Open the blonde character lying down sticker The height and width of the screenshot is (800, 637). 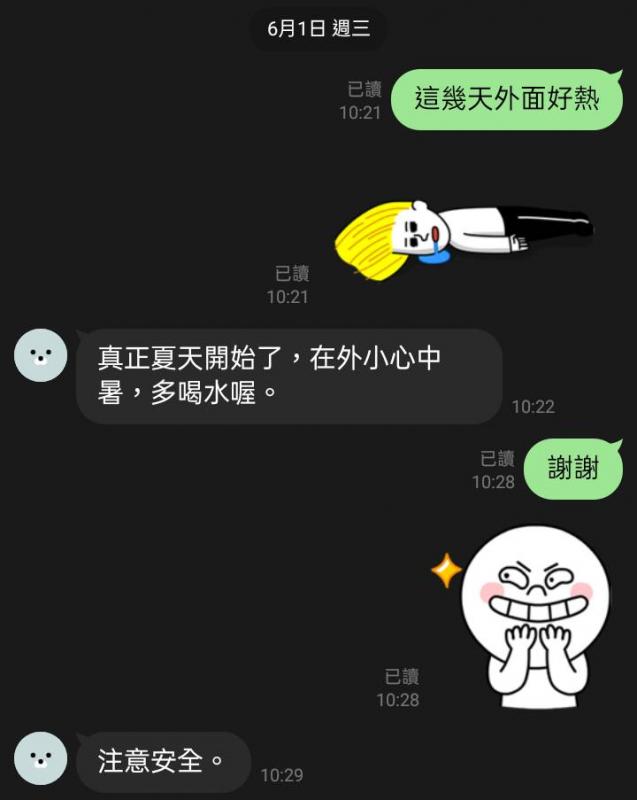point(463,238)
